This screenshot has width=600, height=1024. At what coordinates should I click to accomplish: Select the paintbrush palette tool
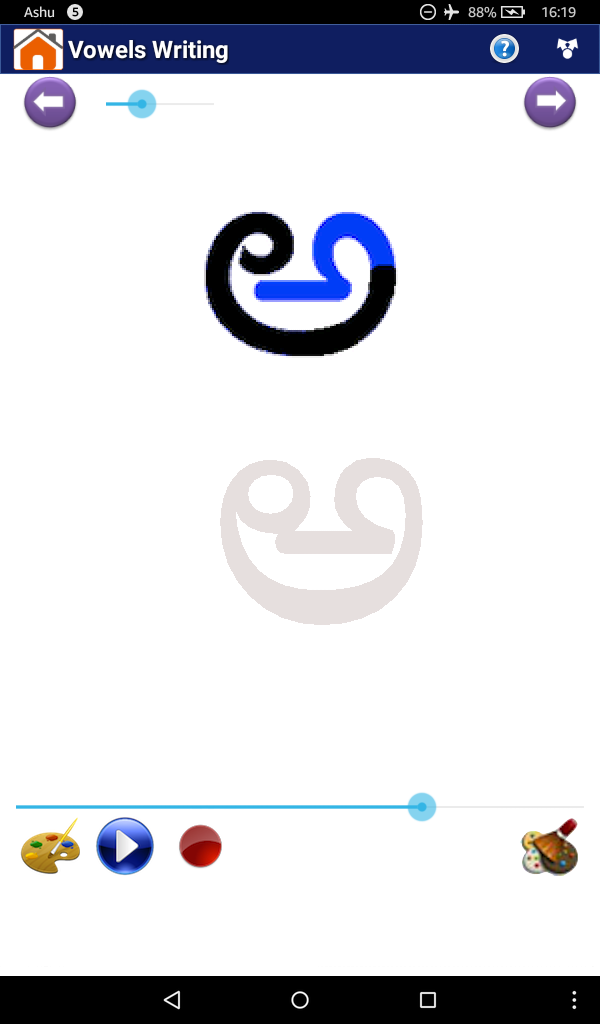[x=550, y=848]
